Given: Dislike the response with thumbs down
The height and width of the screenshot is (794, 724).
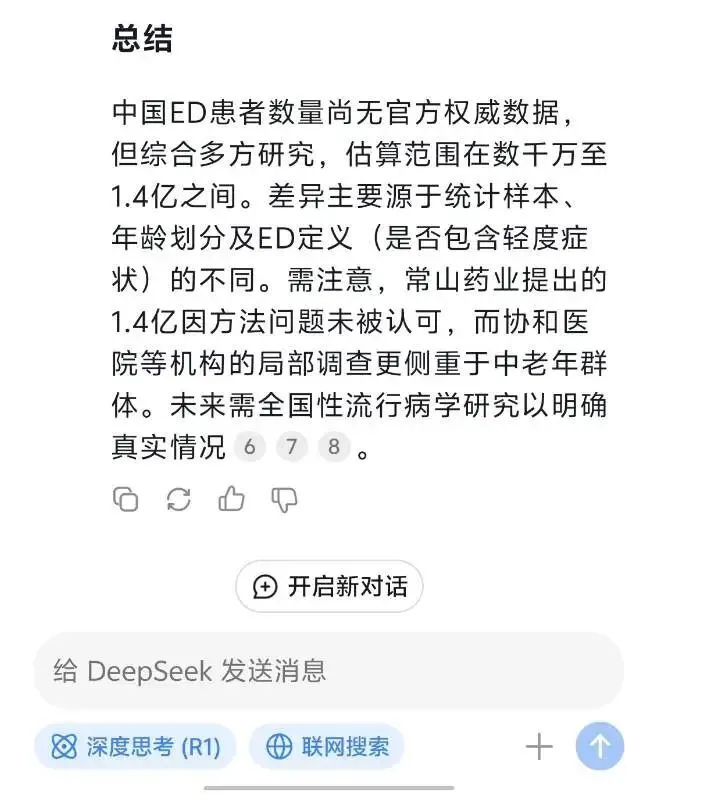Looking at the screenshot, I should pos(285,498).
